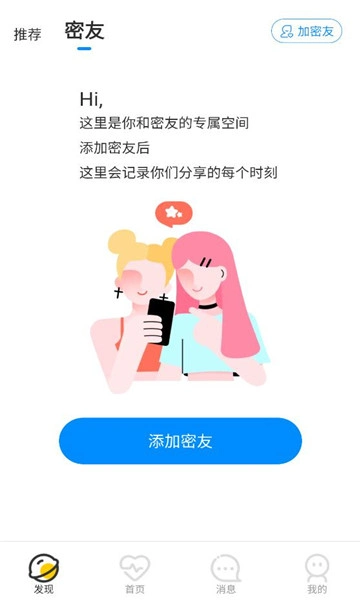Open the 消息 tab
Screen dimensions: 360x600
(225, 573)
